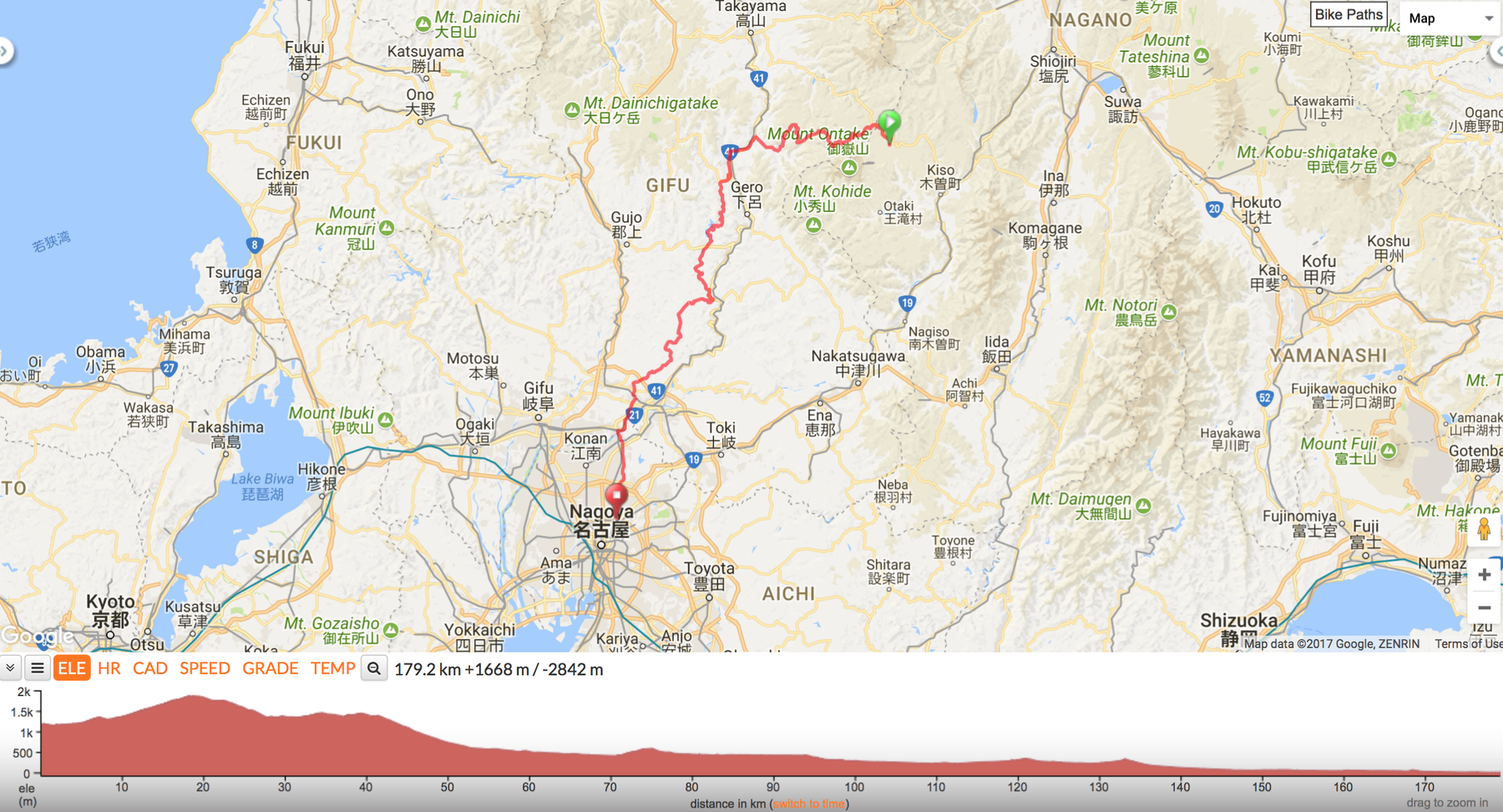Show the TEMP graph

tap(332, 668)
